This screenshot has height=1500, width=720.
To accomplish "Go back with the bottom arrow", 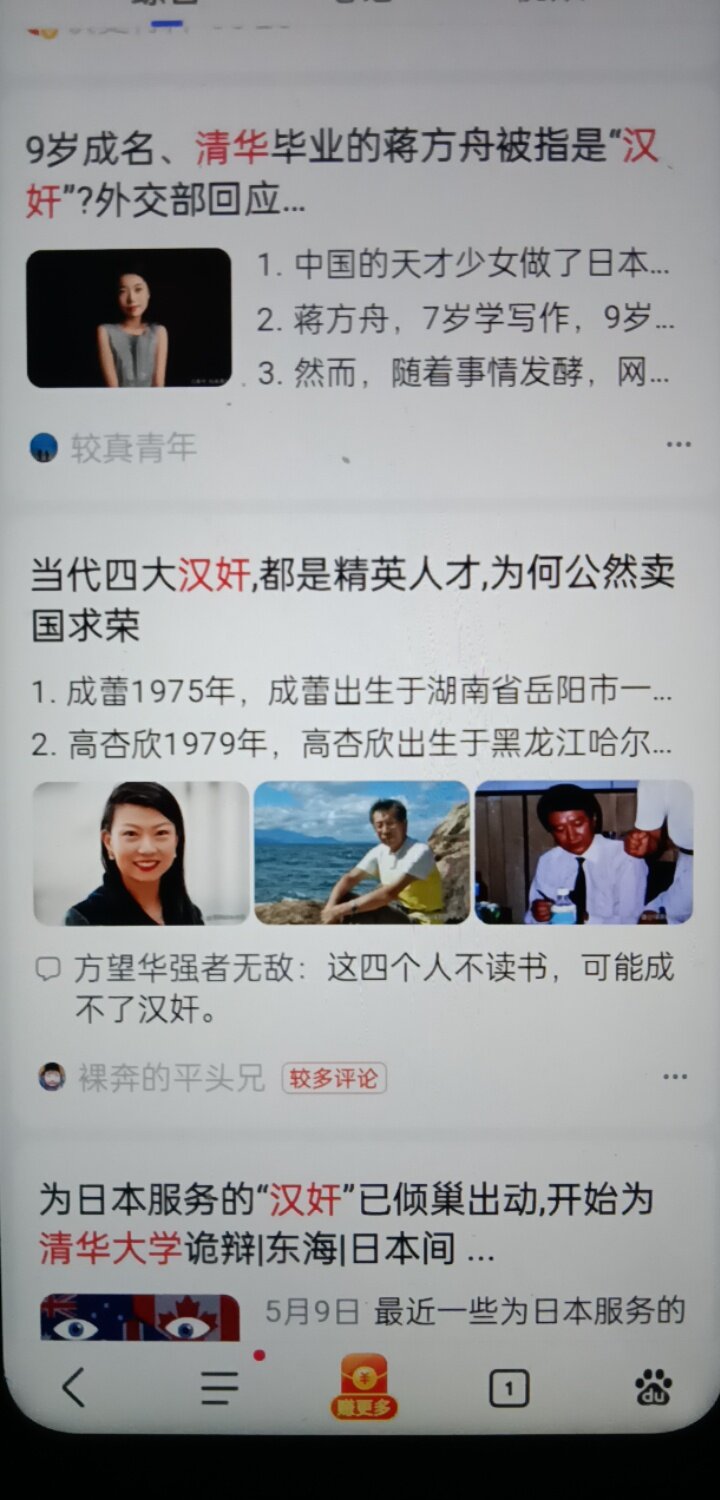I will pos(74,1388).
